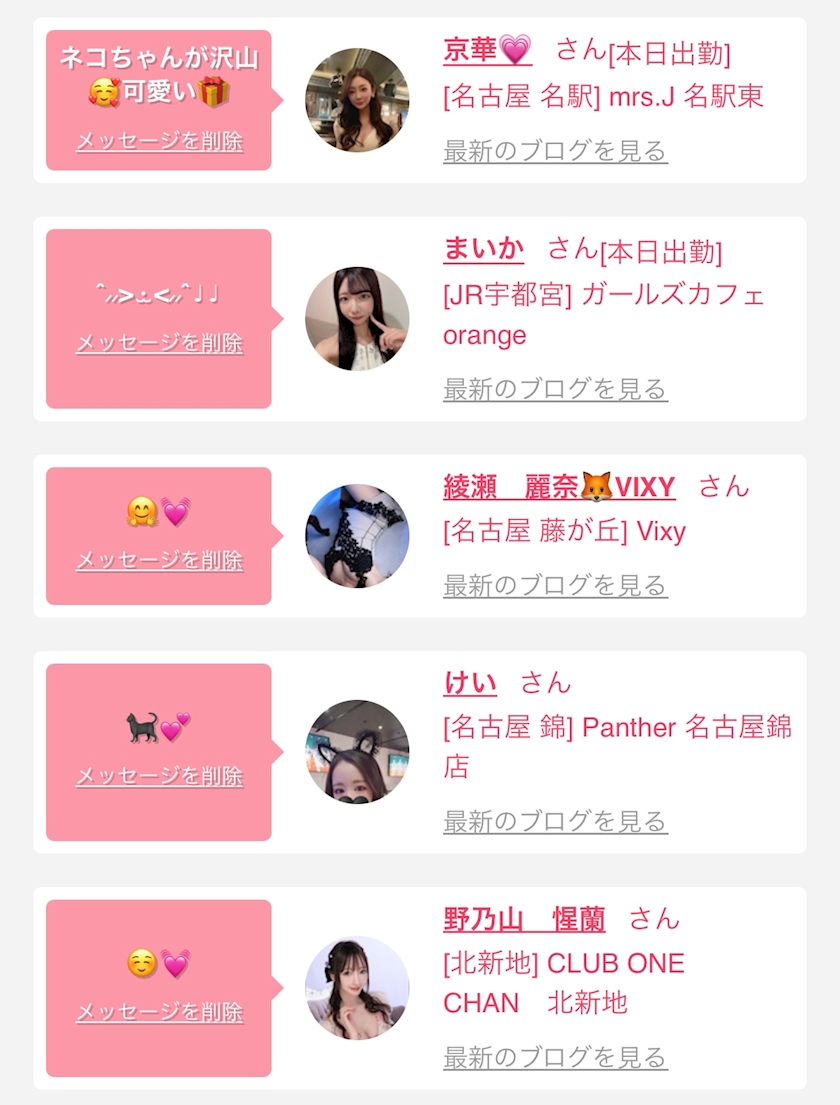
Task: View 京華's latest blog
Action: 555,151
